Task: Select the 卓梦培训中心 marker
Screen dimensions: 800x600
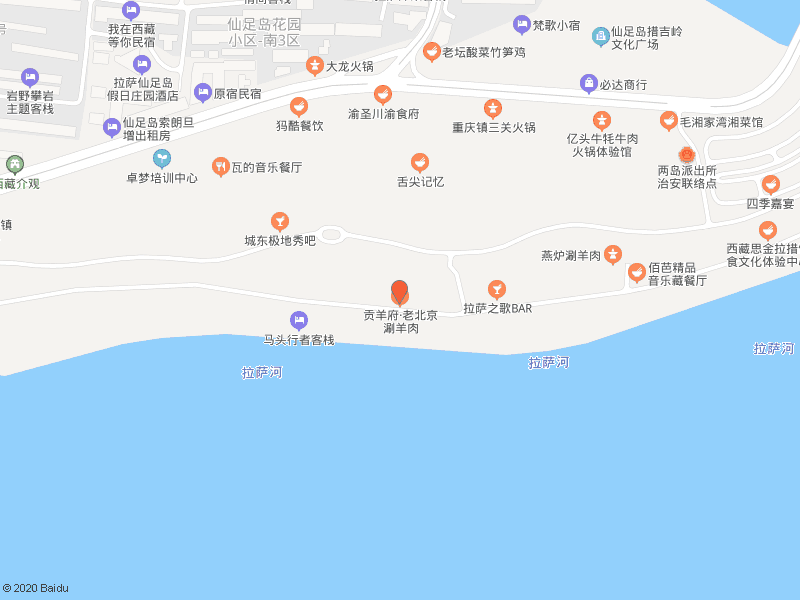Action: pyautogui.click(x=161, y=158)
